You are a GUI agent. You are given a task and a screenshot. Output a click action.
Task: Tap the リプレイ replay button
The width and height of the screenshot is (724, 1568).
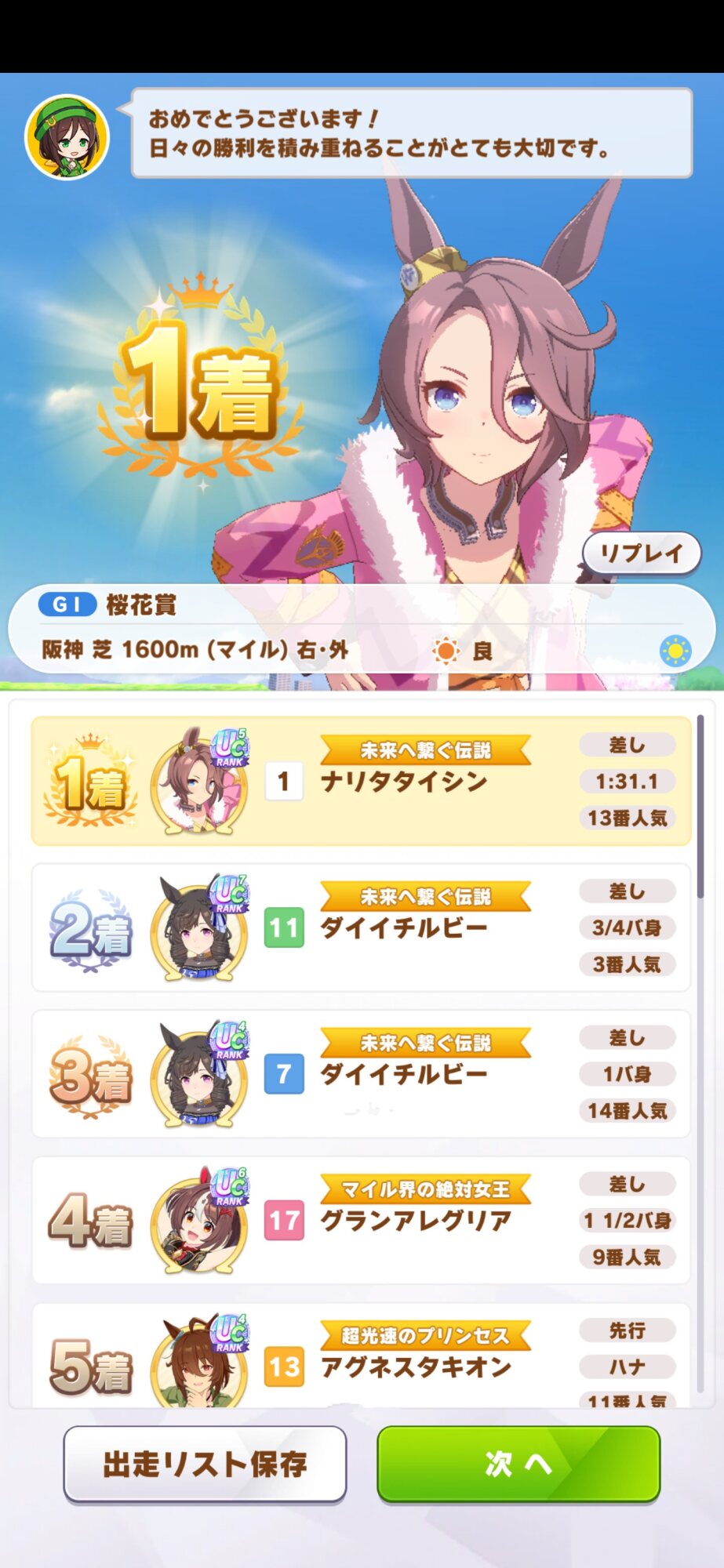pyautogui.click(x=642, y=554)
